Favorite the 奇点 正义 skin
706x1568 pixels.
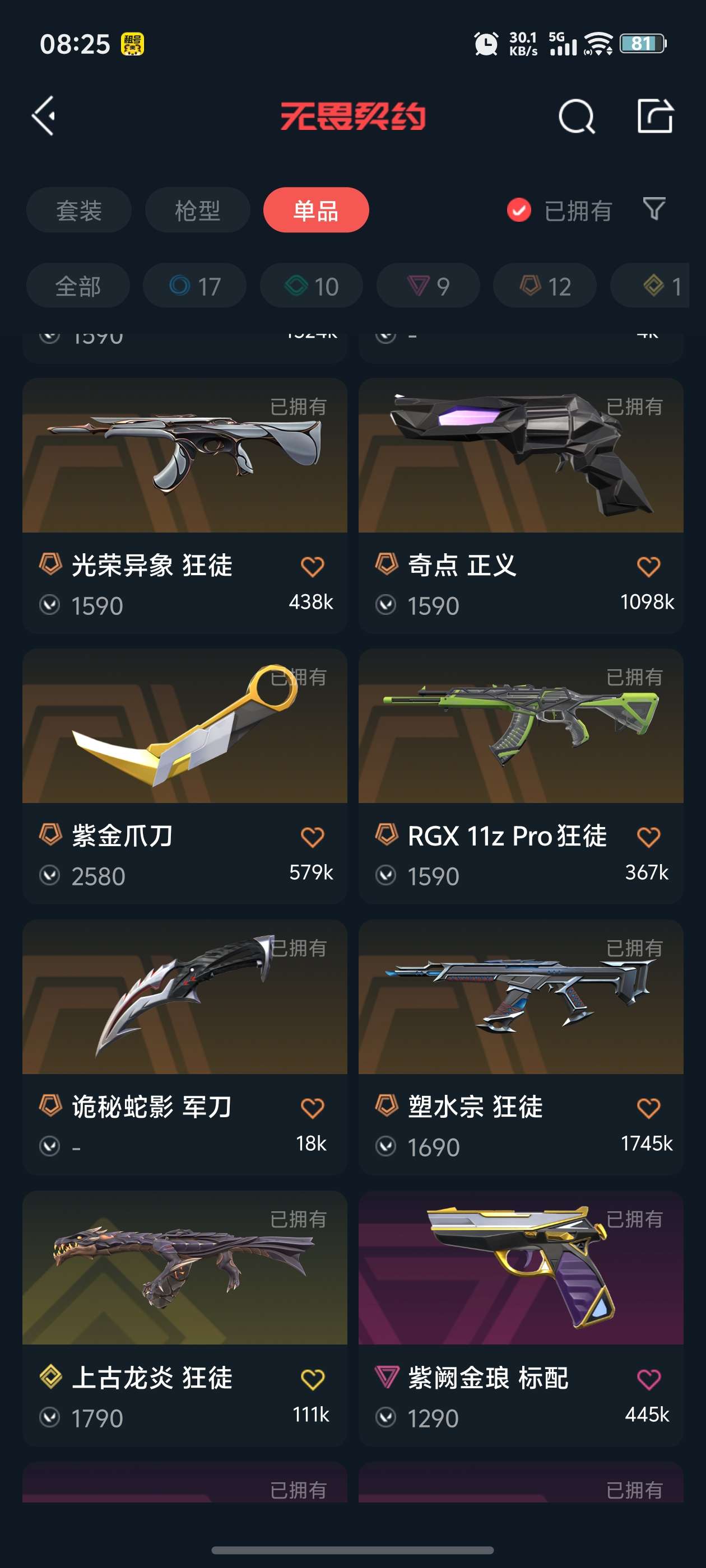point(648,567)
